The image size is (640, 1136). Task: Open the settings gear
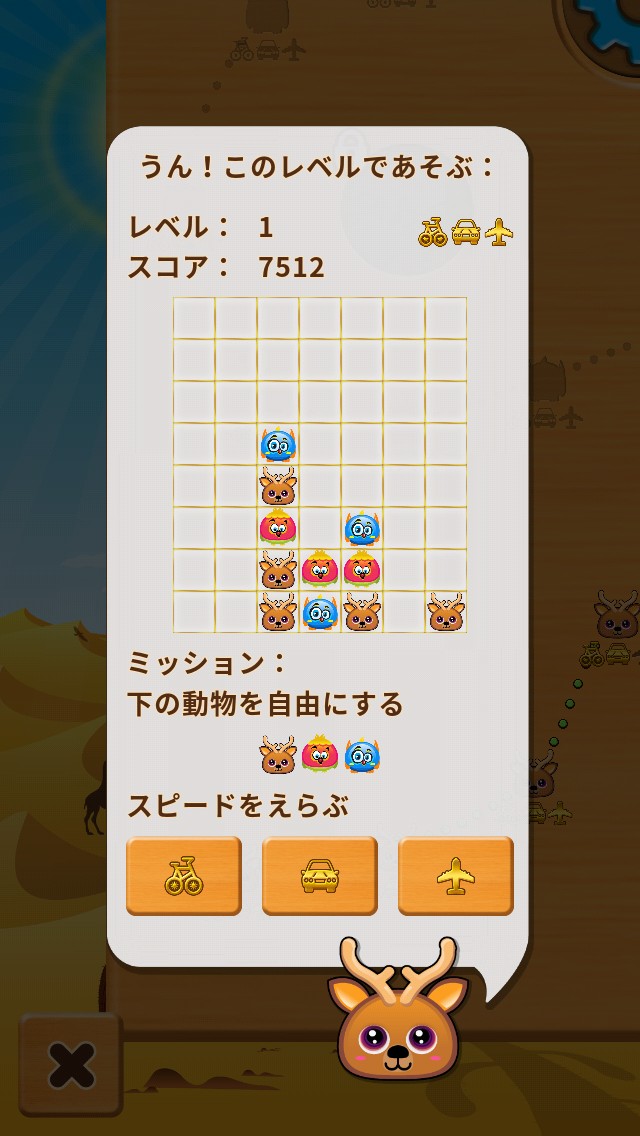[606, 25]
